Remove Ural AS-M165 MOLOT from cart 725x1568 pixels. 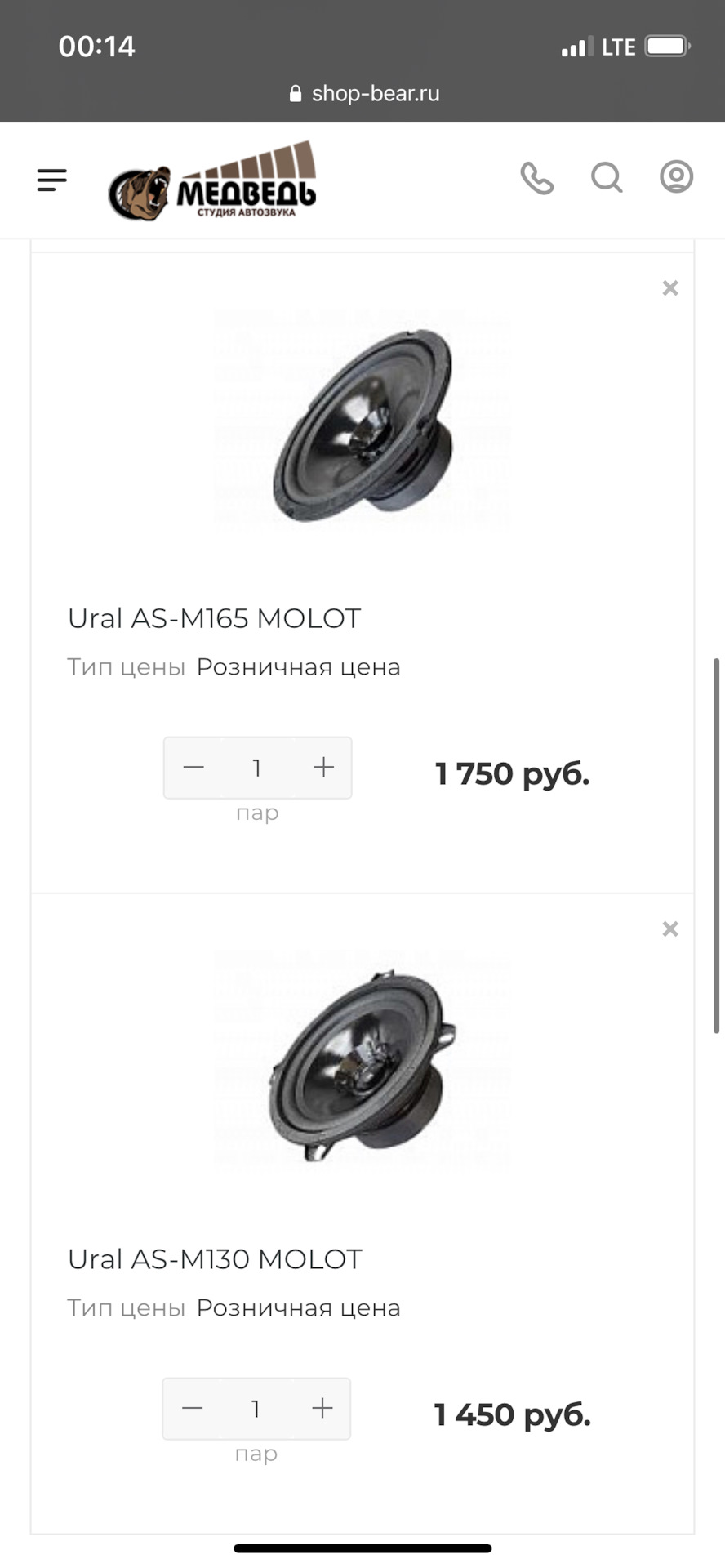click(669, 287)
